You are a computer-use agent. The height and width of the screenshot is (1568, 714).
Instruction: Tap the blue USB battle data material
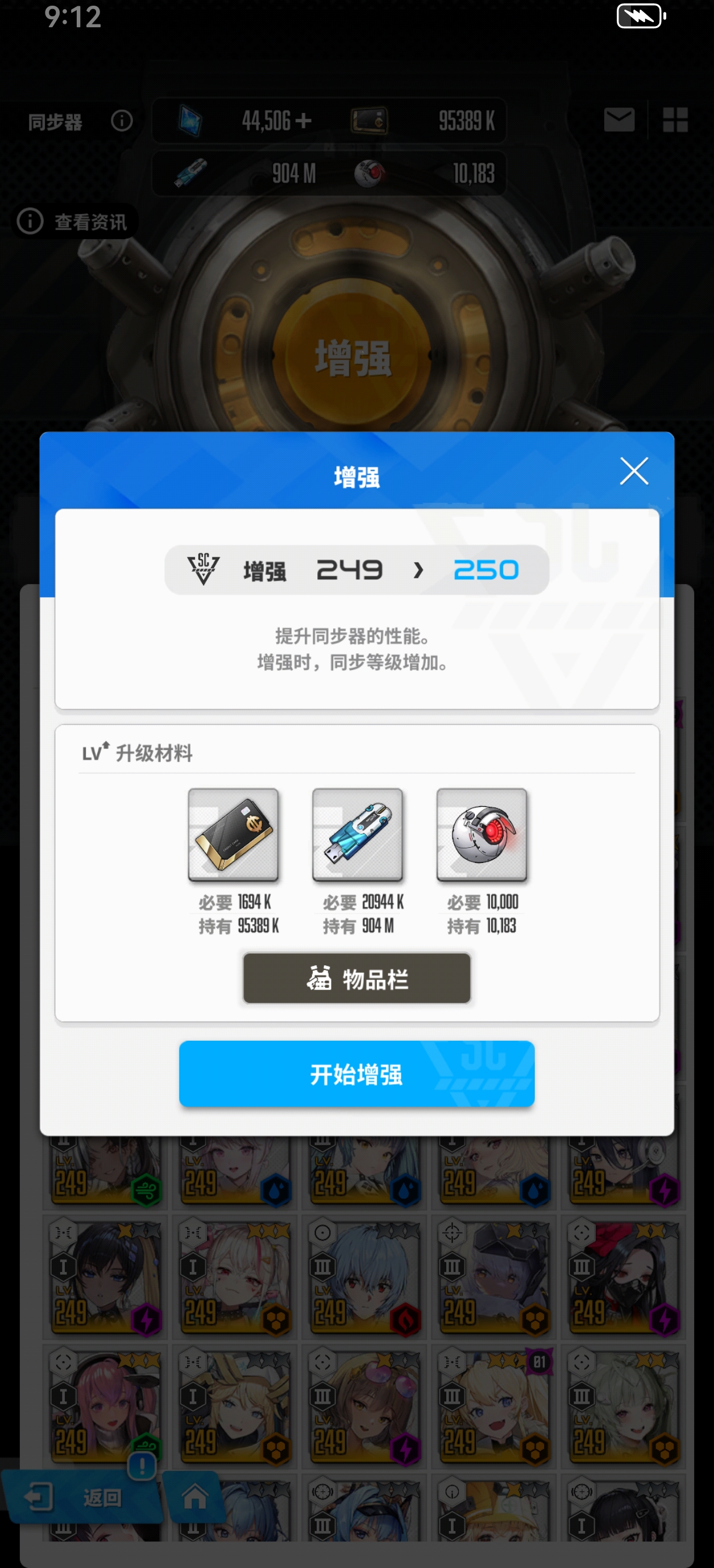click(x=358, y=835)
